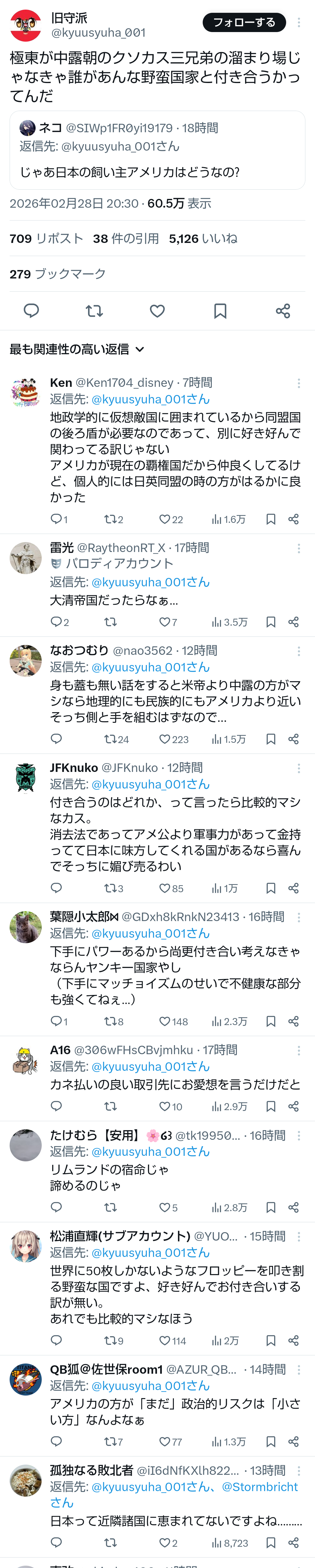The width and height of the screenshot is (315, 1568).
Task: View 709 リポスト list
Action: tap(46, 239)
